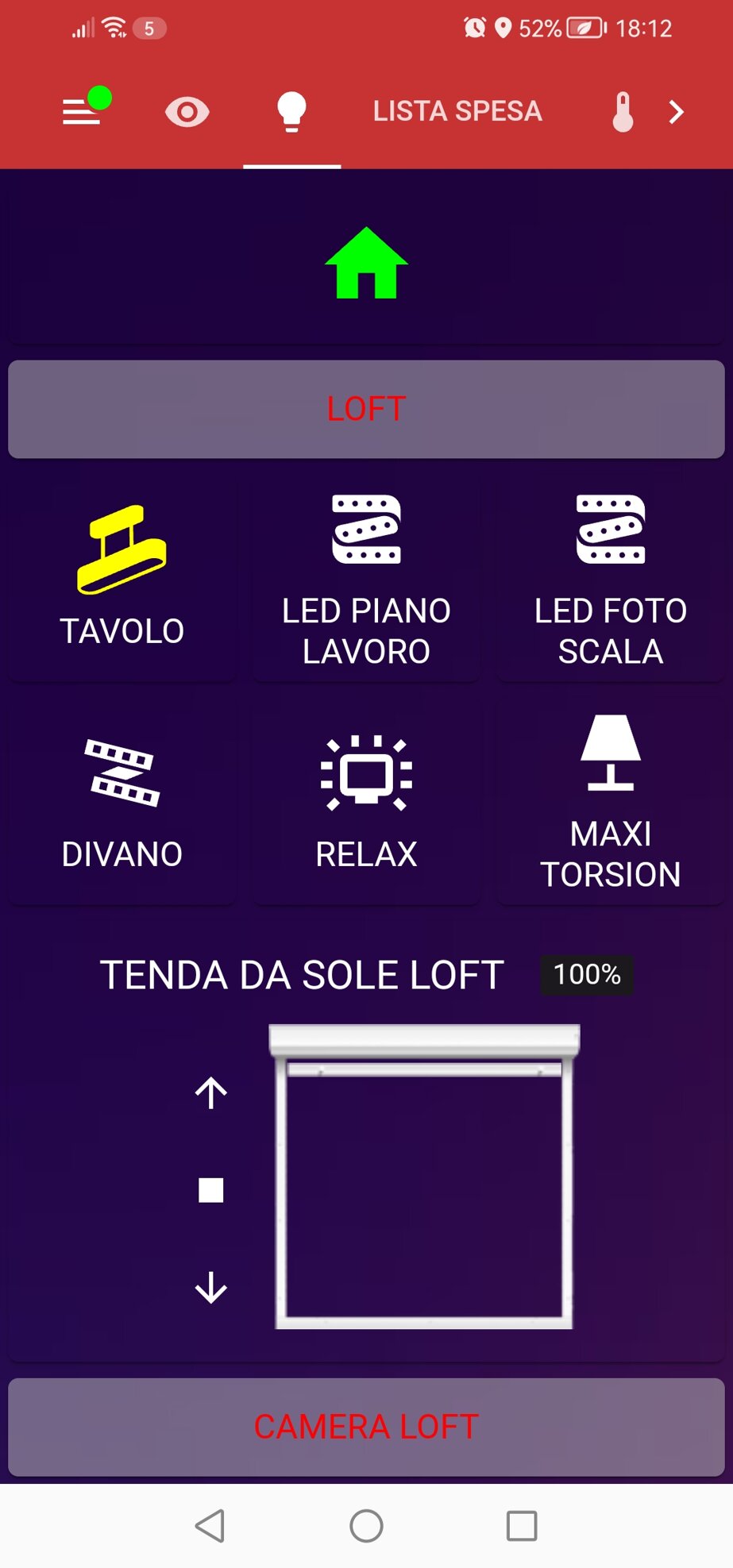Open the thermometer climate tab
Viewport: 733px width, 1568px height.
[623, 112]
